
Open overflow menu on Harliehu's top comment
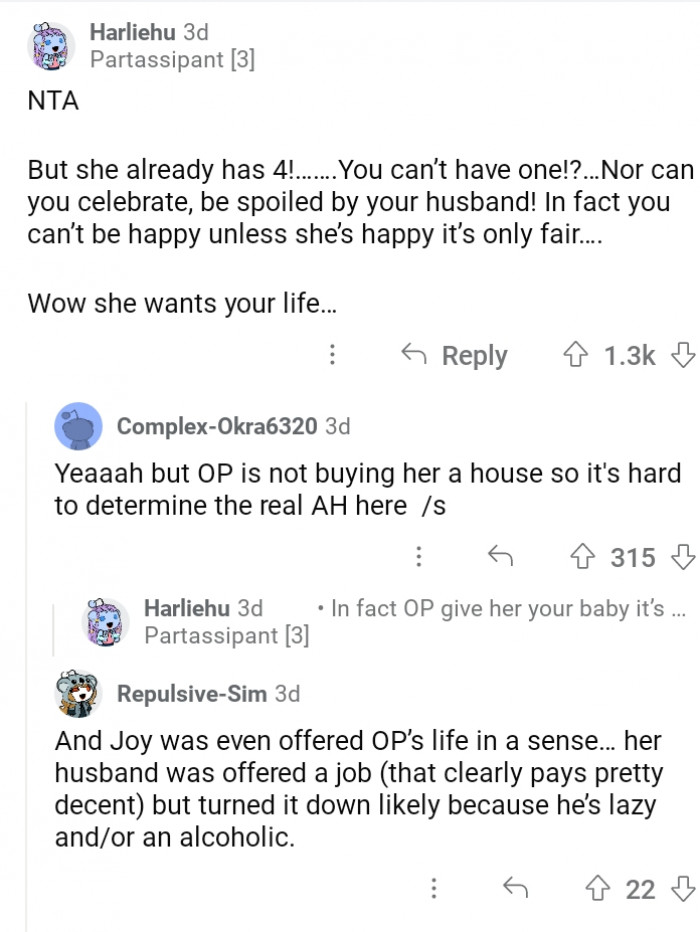[x=333, y=355]
